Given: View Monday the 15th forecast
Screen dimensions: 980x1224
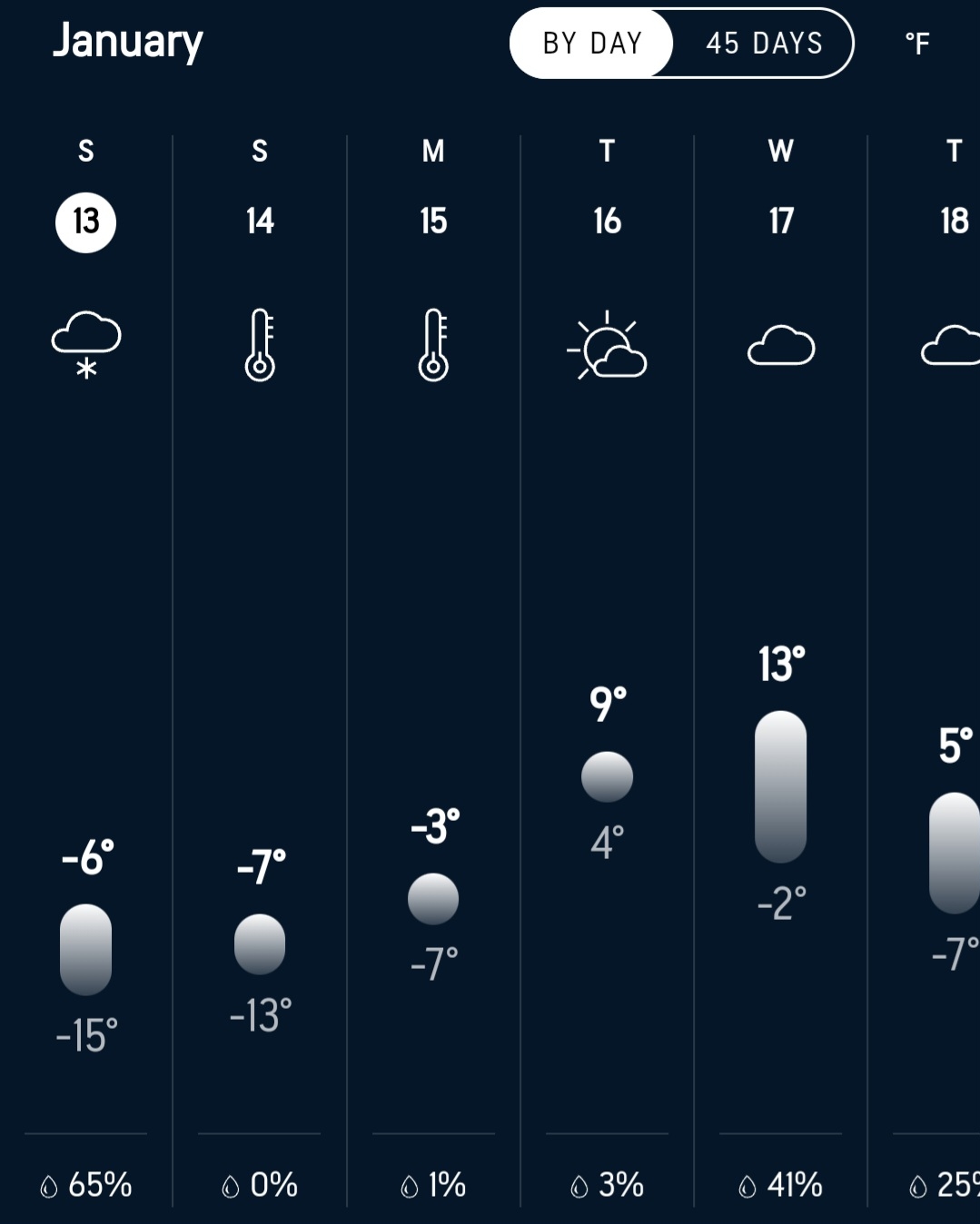Looking at the screenshot, I should 433,222.
